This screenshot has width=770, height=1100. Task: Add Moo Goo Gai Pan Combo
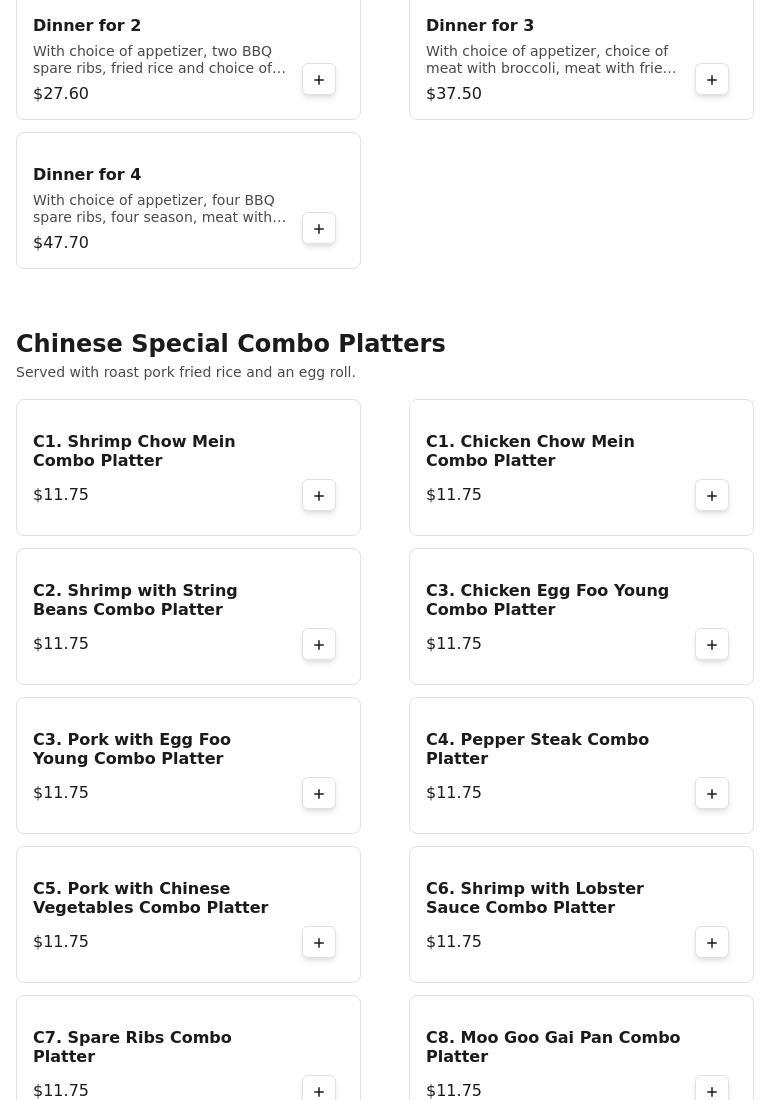[712, 1091]
